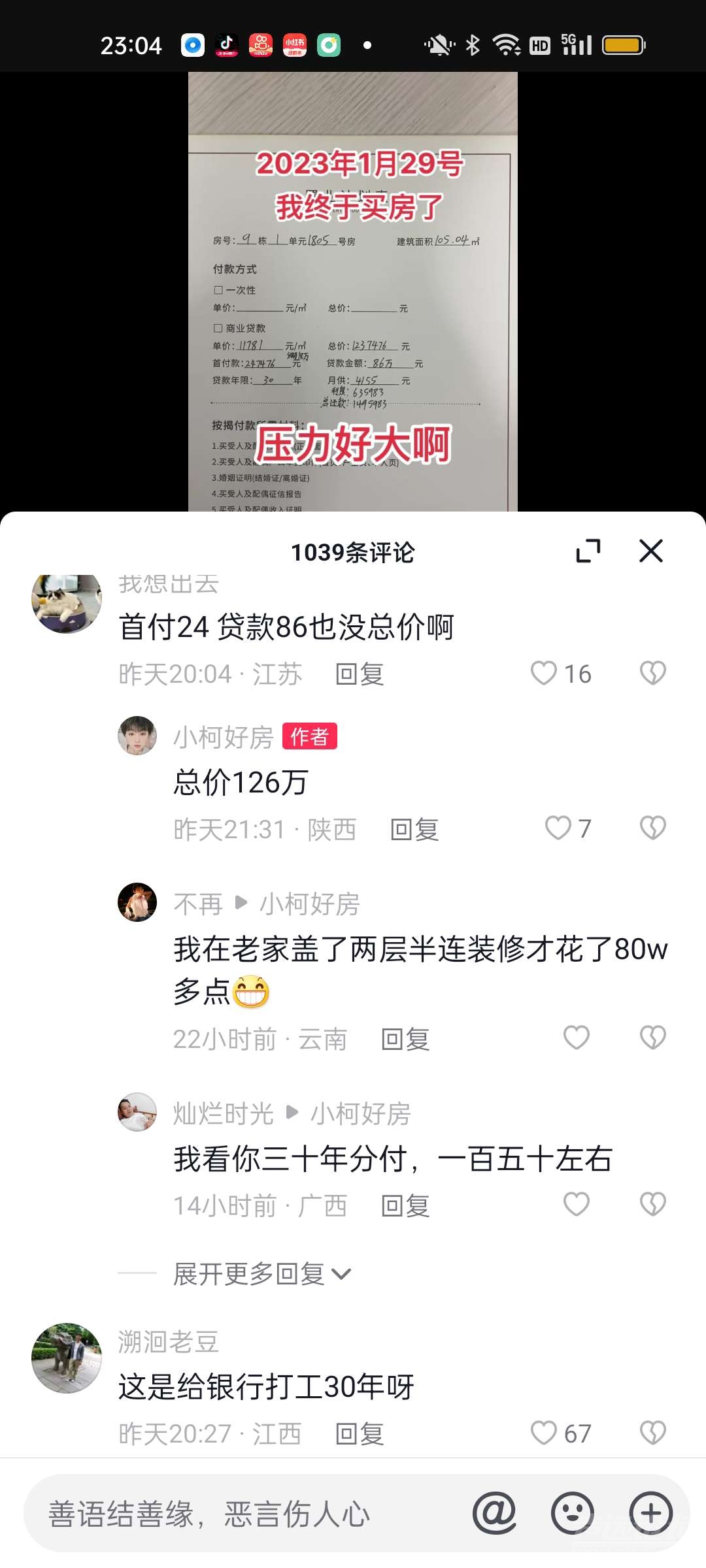Viewport: 706px width, 1568px height.
Task: Reply to the 首付24 贷款86 comment
Action: click(359, 674)
